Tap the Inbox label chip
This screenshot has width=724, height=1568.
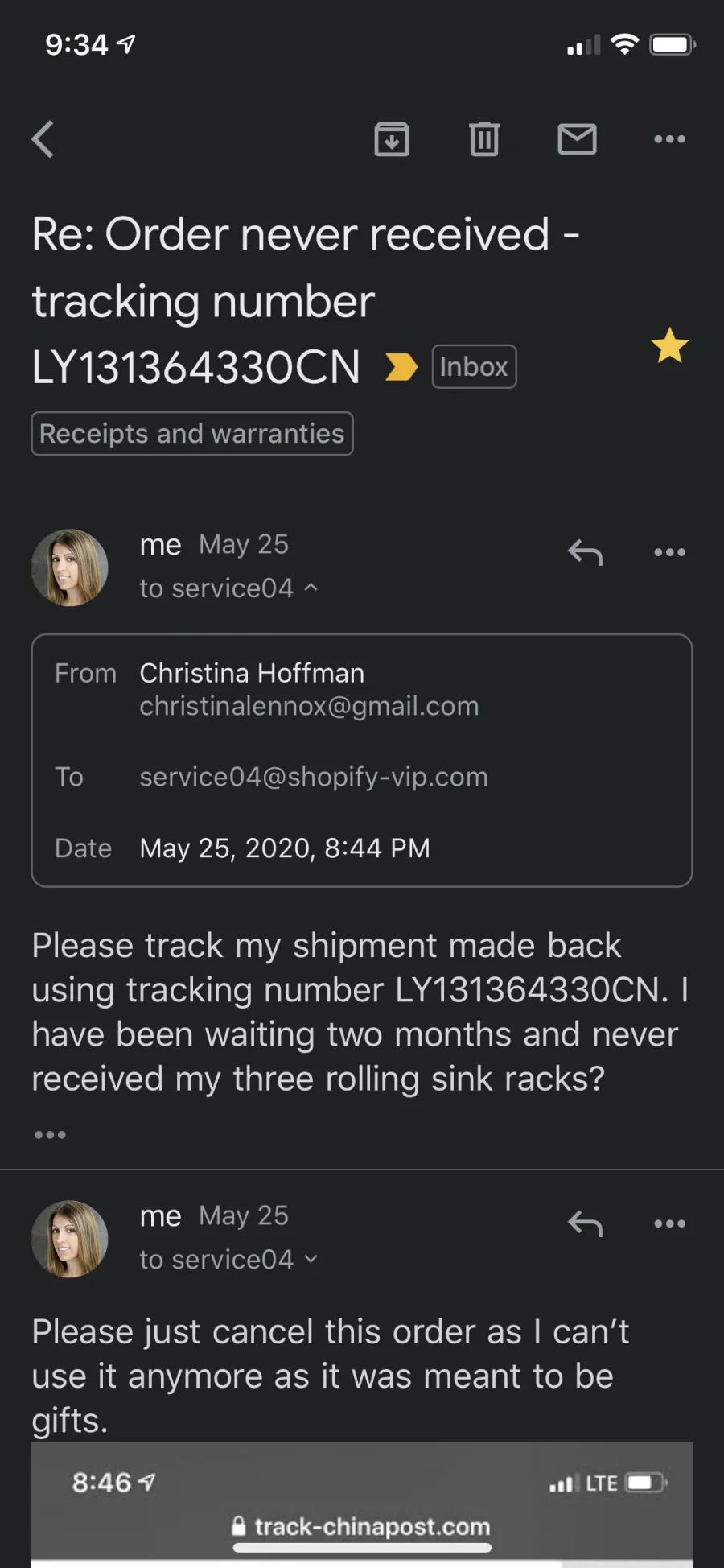coord(474,367)
